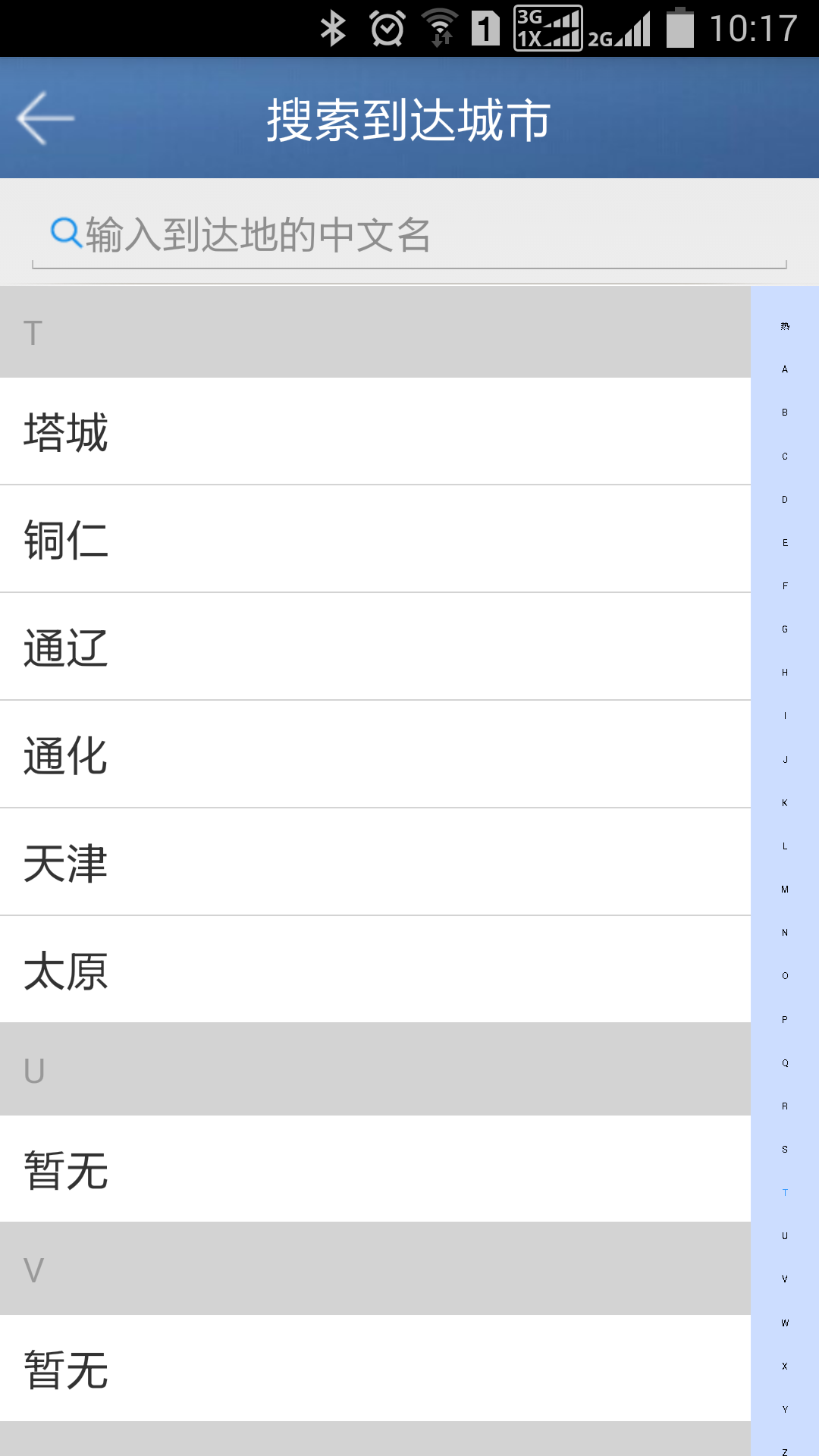Jump to letter M in index
819x1456 pixels.
coord(785,890)
